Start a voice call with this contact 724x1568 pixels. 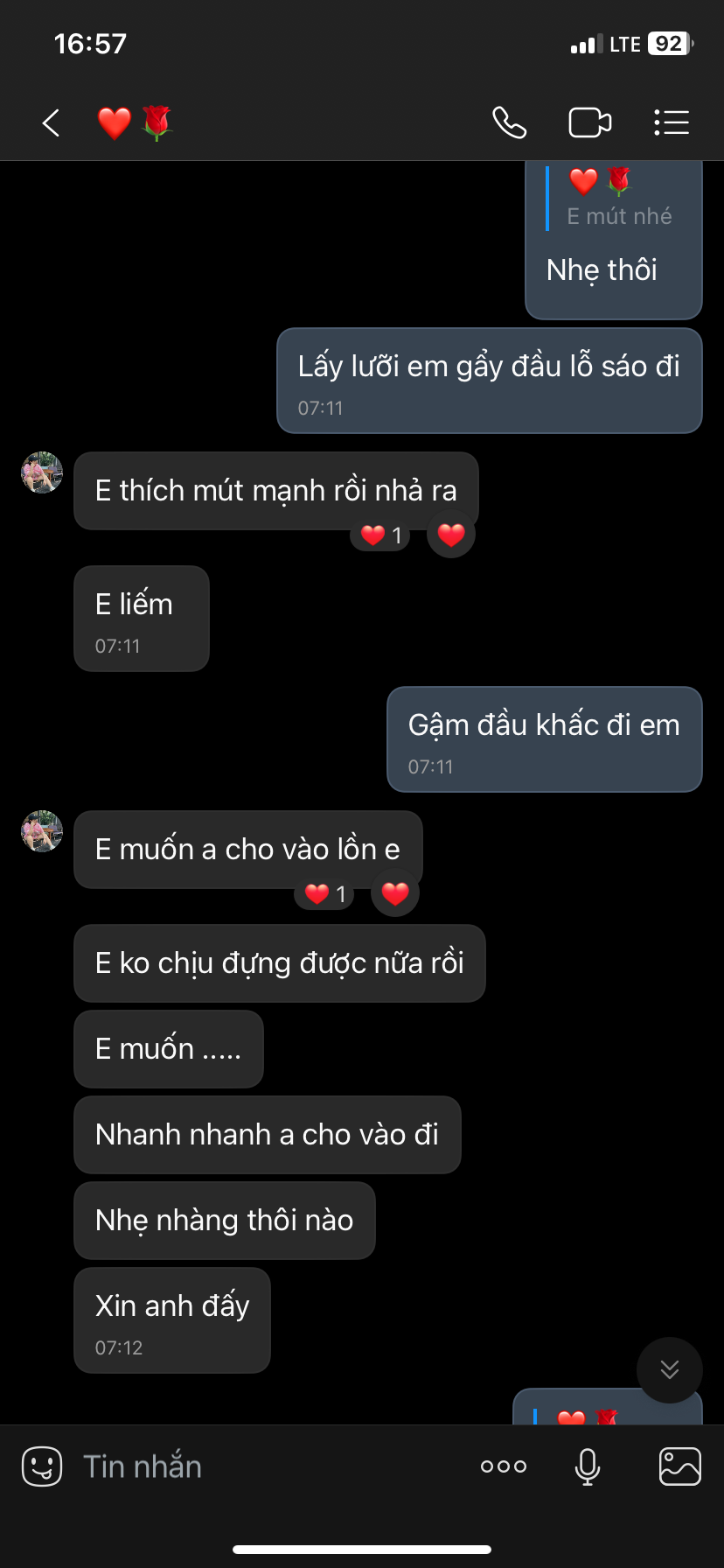[509, 123]
